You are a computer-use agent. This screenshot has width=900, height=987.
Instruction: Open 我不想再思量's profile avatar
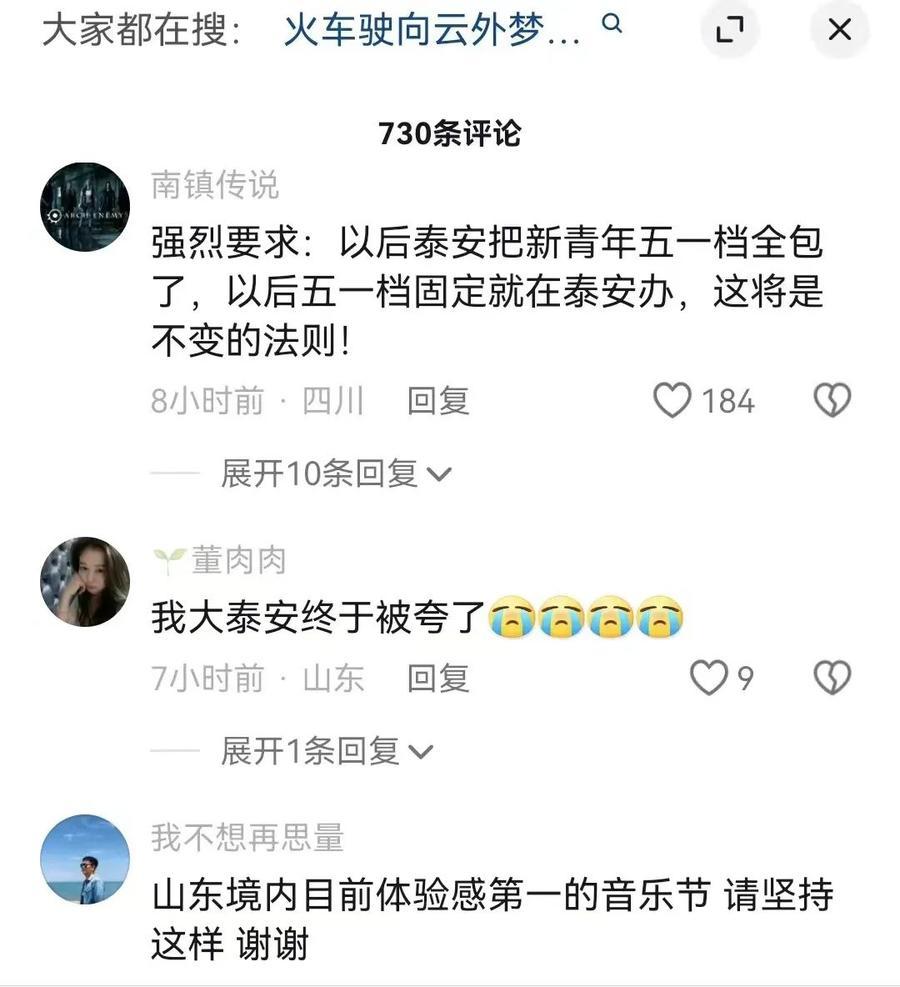tap(85, 859)
